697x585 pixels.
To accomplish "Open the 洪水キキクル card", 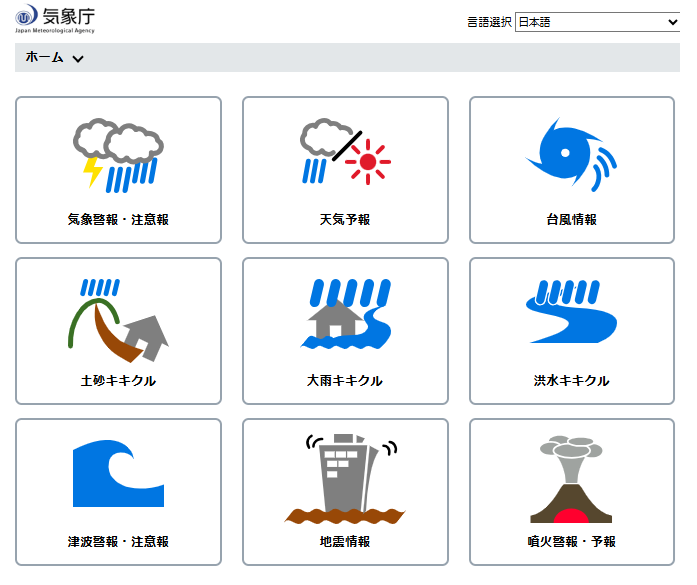I will coord(572,331).
